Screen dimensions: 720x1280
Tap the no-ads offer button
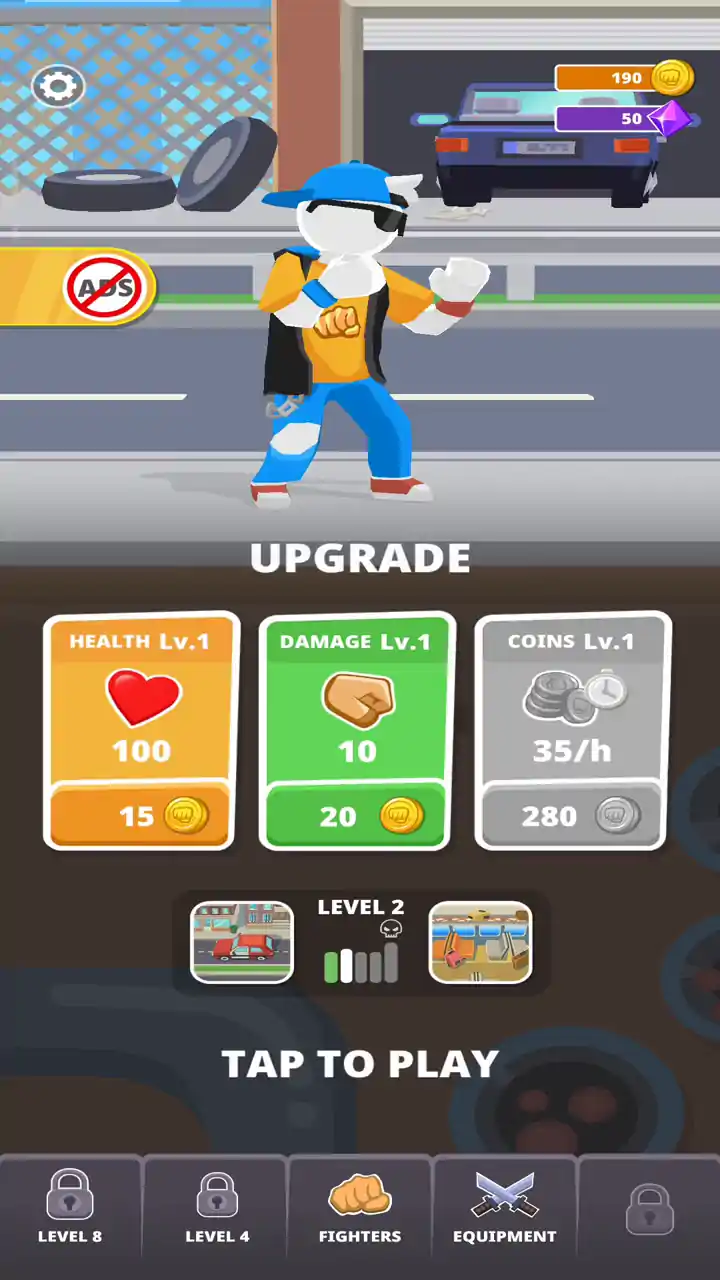point(108,287)
